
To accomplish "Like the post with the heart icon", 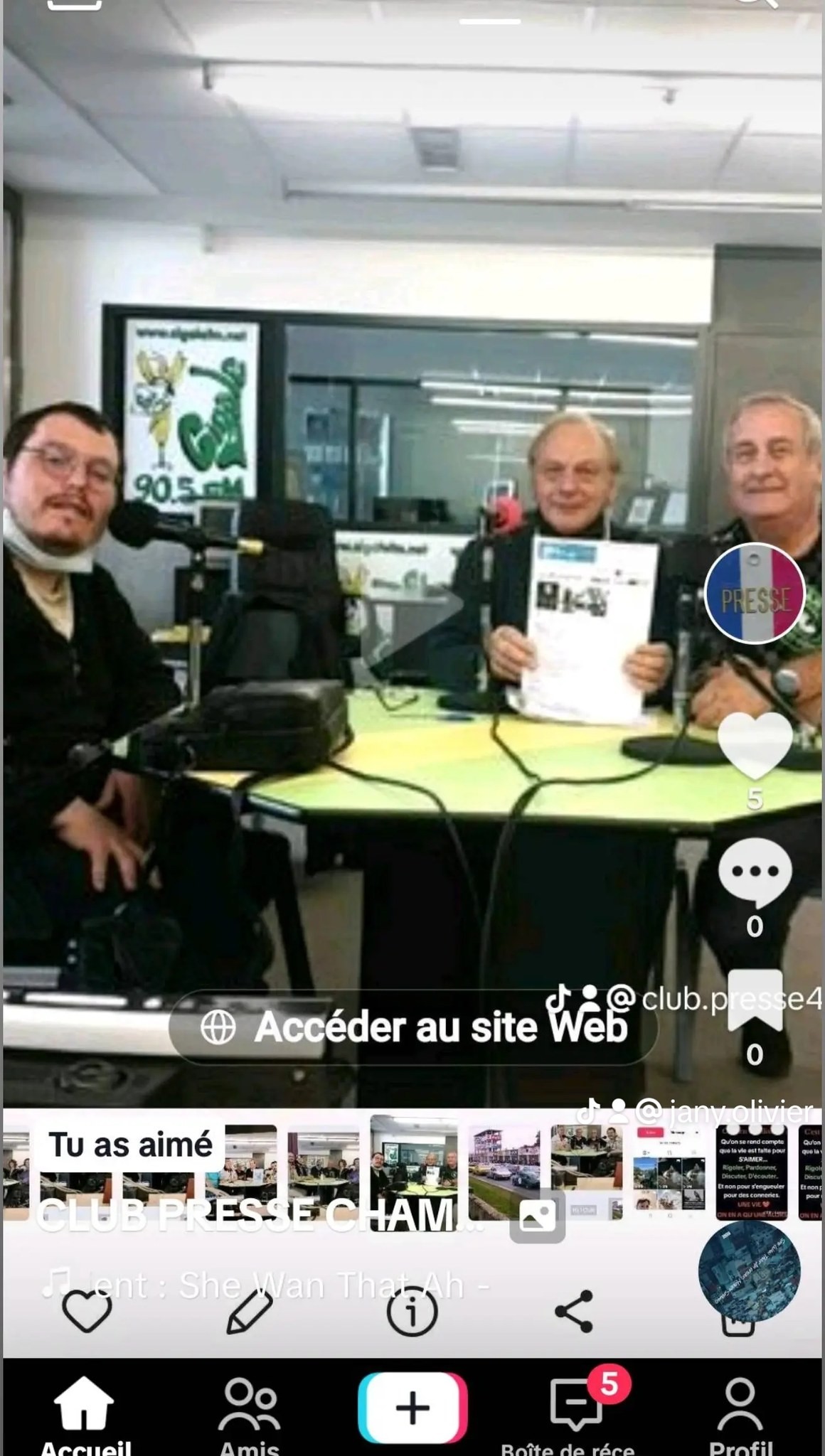I will click(x=755, y=746).
